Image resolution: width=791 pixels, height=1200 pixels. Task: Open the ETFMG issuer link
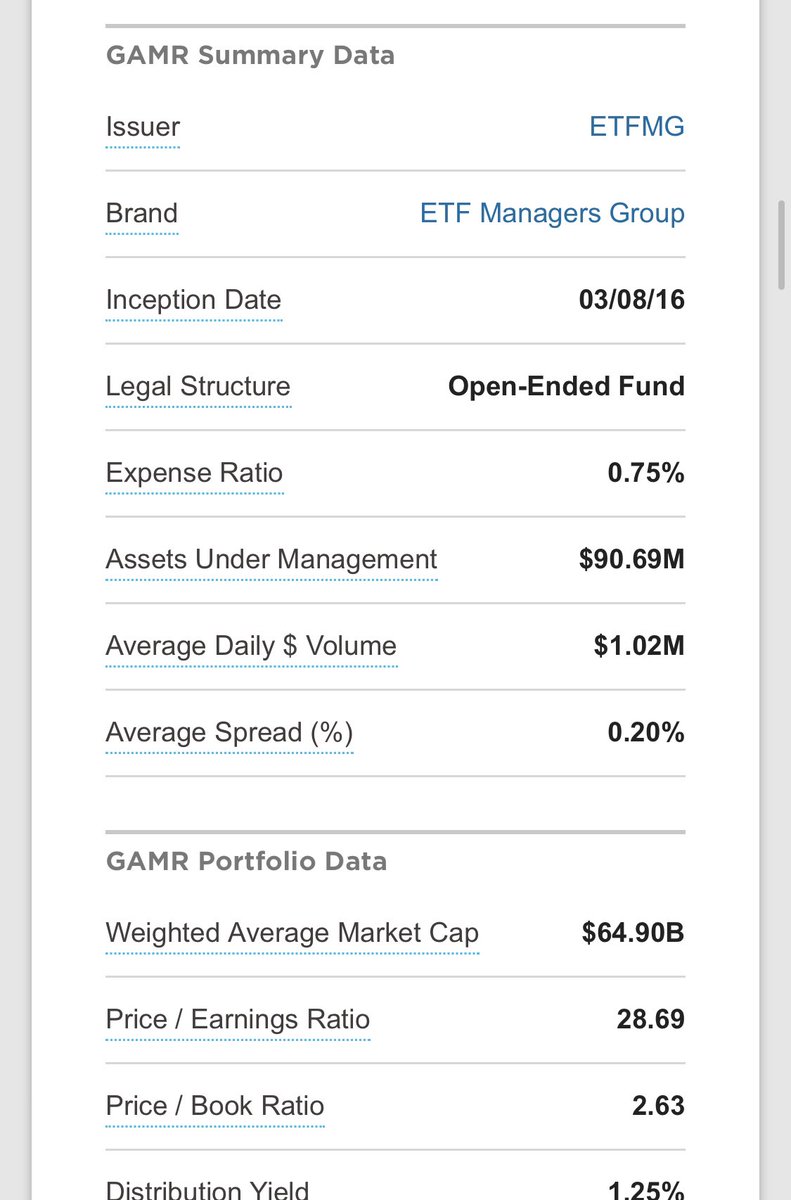(636, 127)
